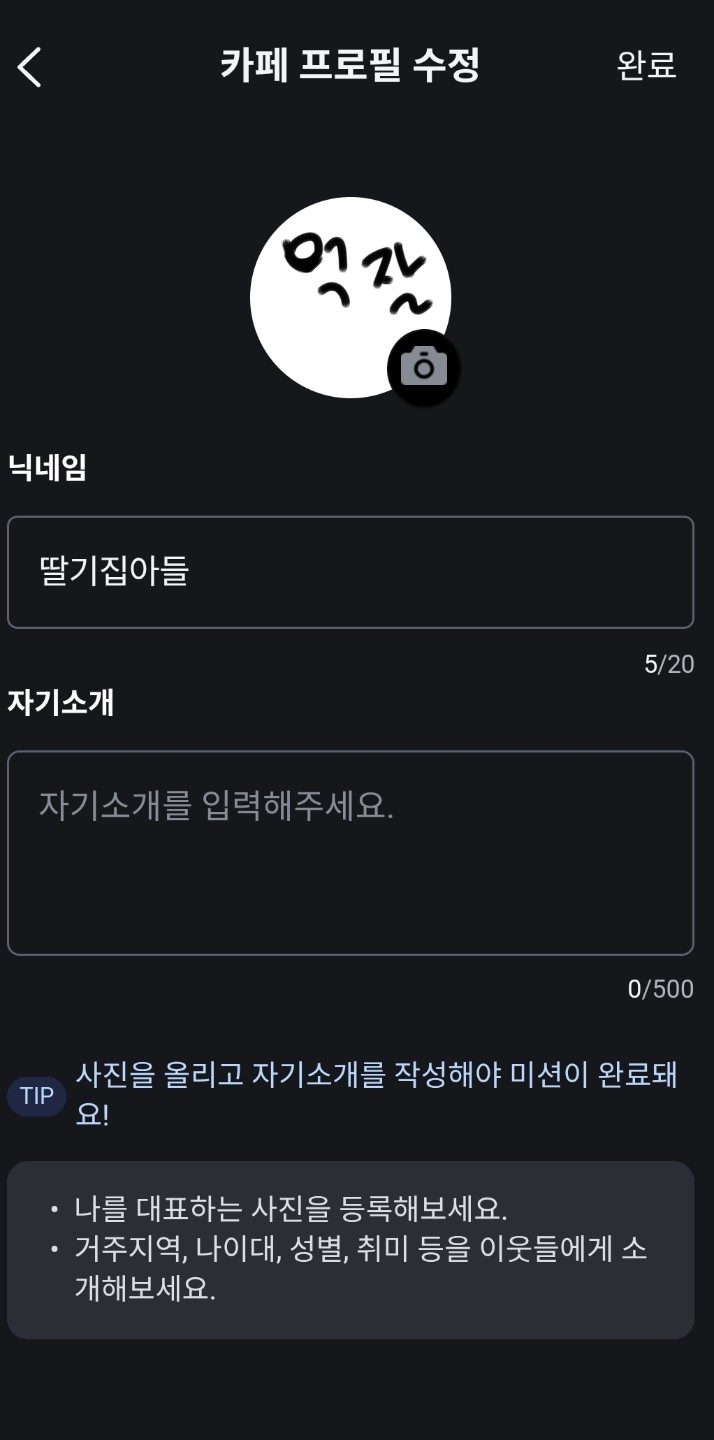Screen dimensions: 714x1440
Task: Edit the 닉네임 field
Action: coord(350,572)
